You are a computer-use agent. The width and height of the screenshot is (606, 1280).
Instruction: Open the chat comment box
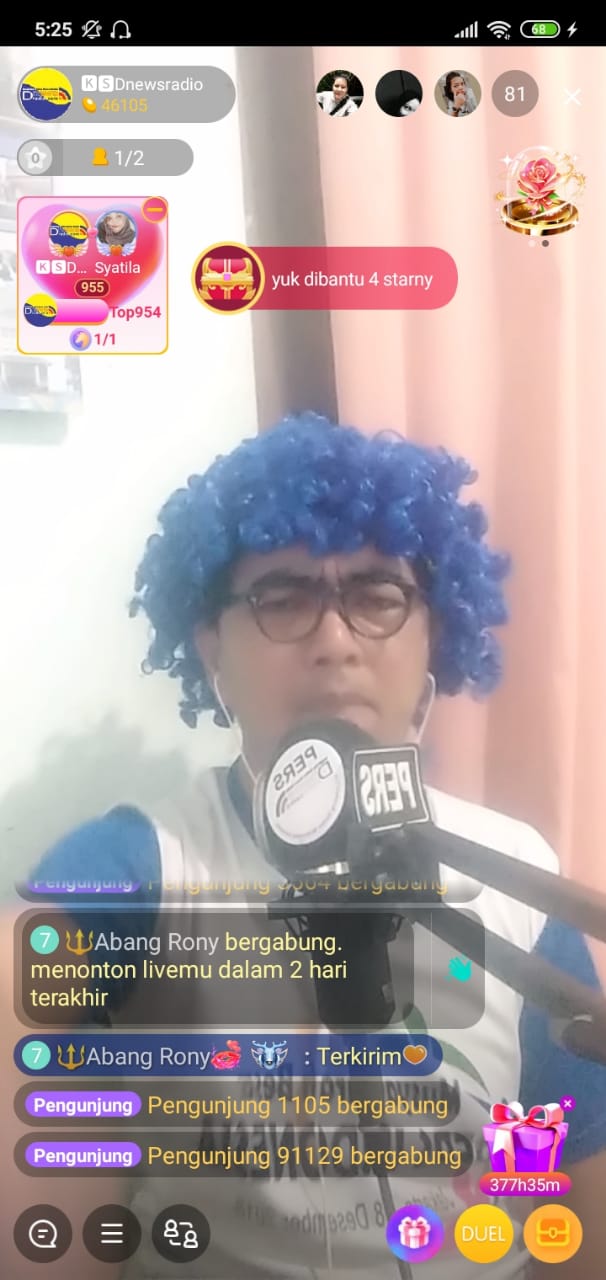(43, 1234)
